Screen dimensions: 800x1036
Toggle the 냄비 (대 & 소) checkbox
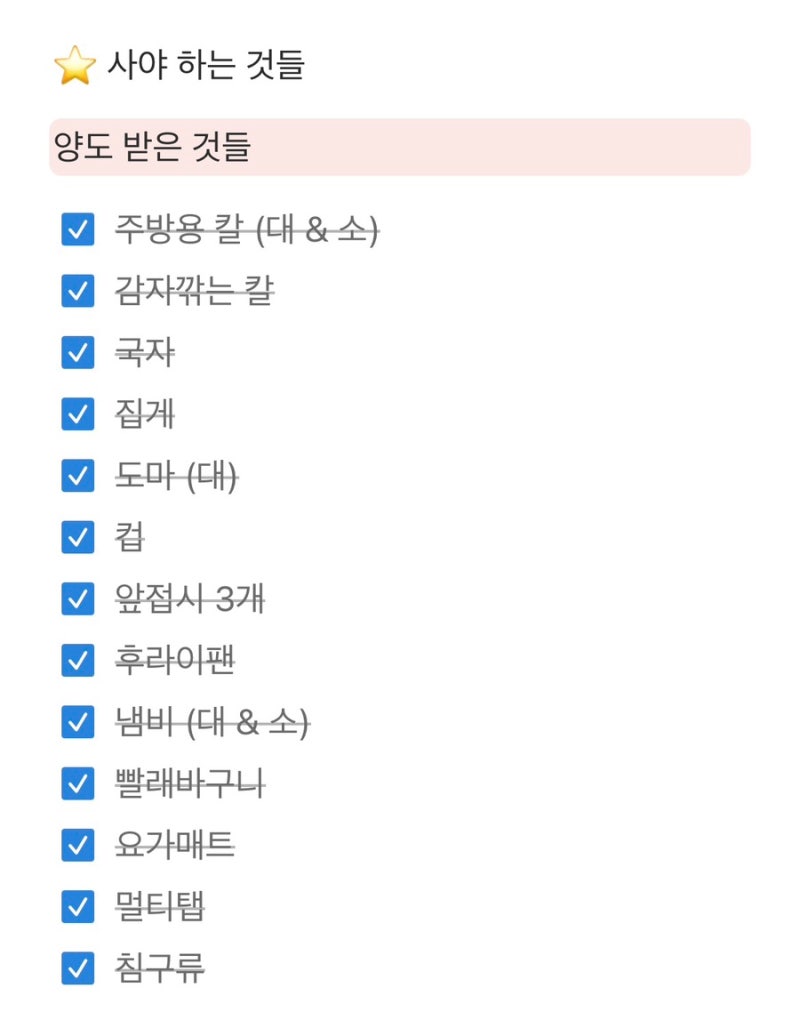(78, 722)
